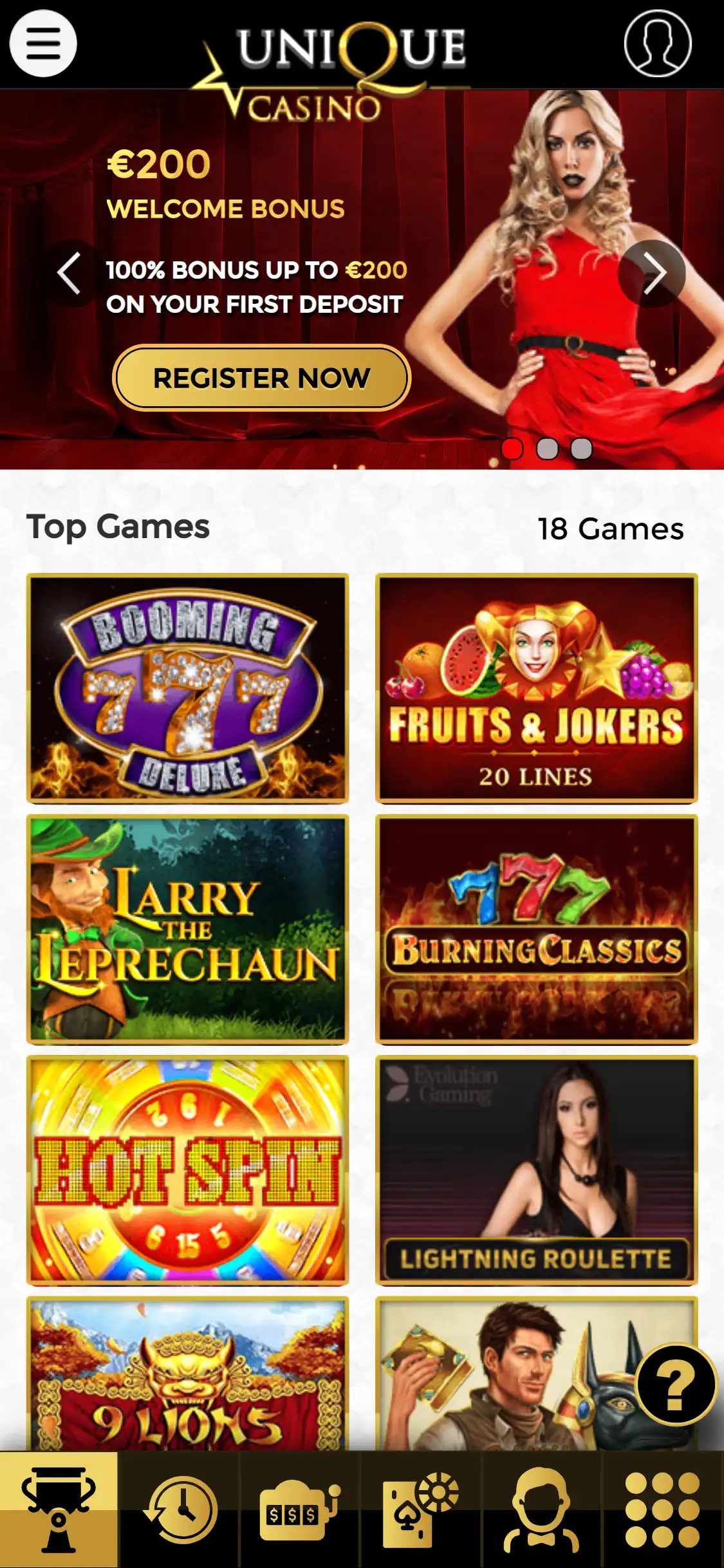Viewport: 724px width, 1568px height.
Task: Open the user account profile
Action: (x=657, y=44)
